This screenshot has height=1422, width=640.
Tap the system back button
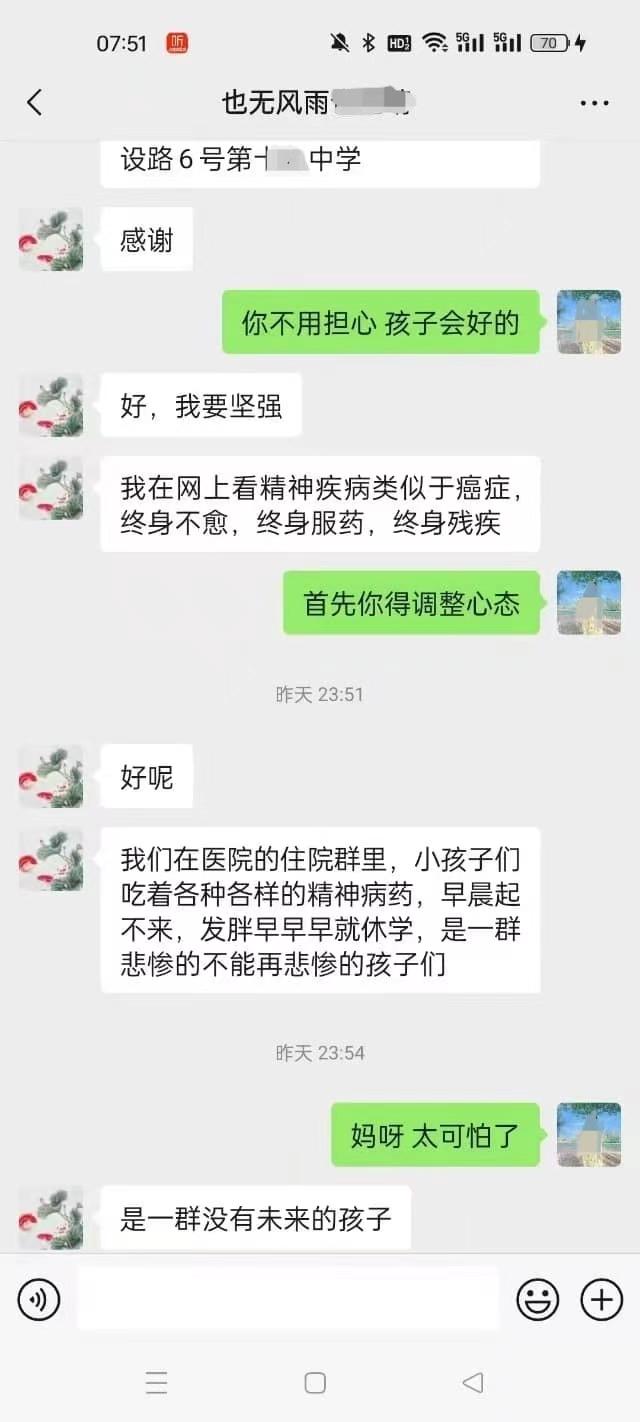(473, 1383)
